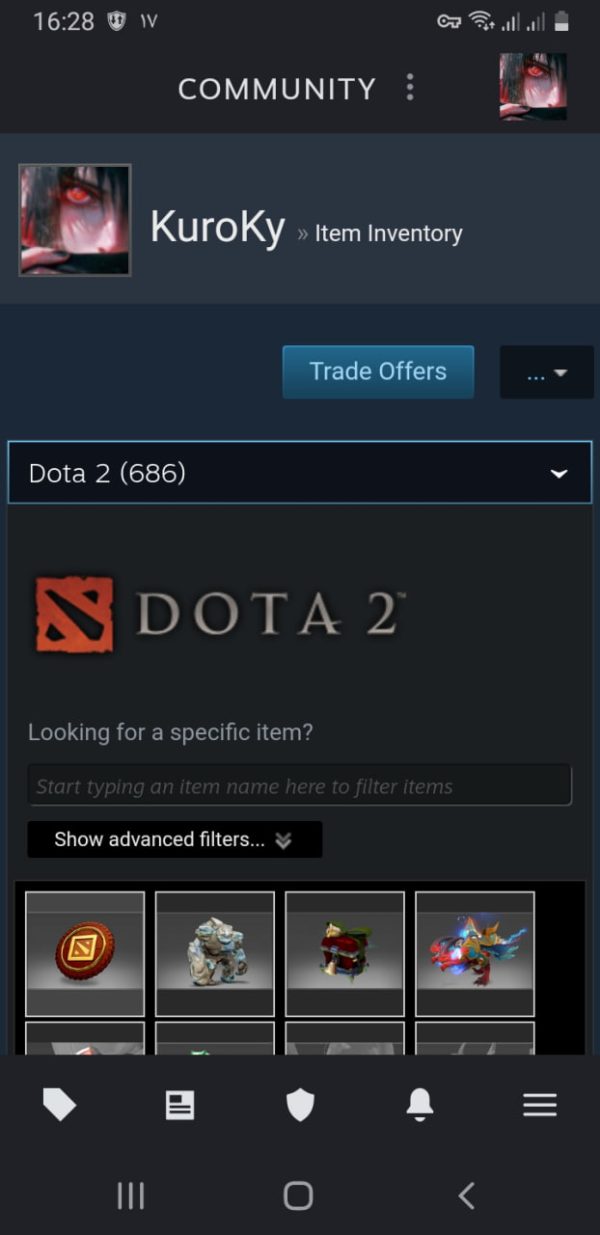Open the hamburger menu tab

pyautogui.click(x=540, y=1104)
